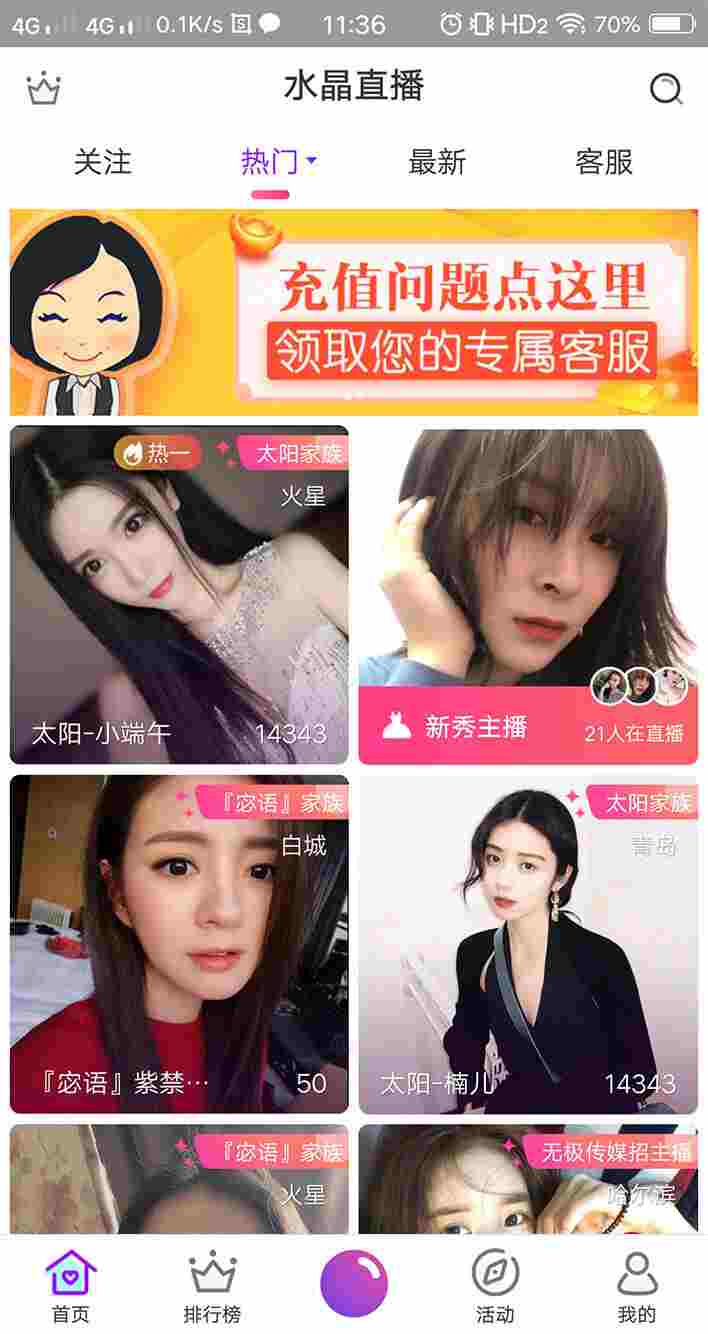Open the 活动 tab
708x1334 pixels.
click(x=495, y=1286)
